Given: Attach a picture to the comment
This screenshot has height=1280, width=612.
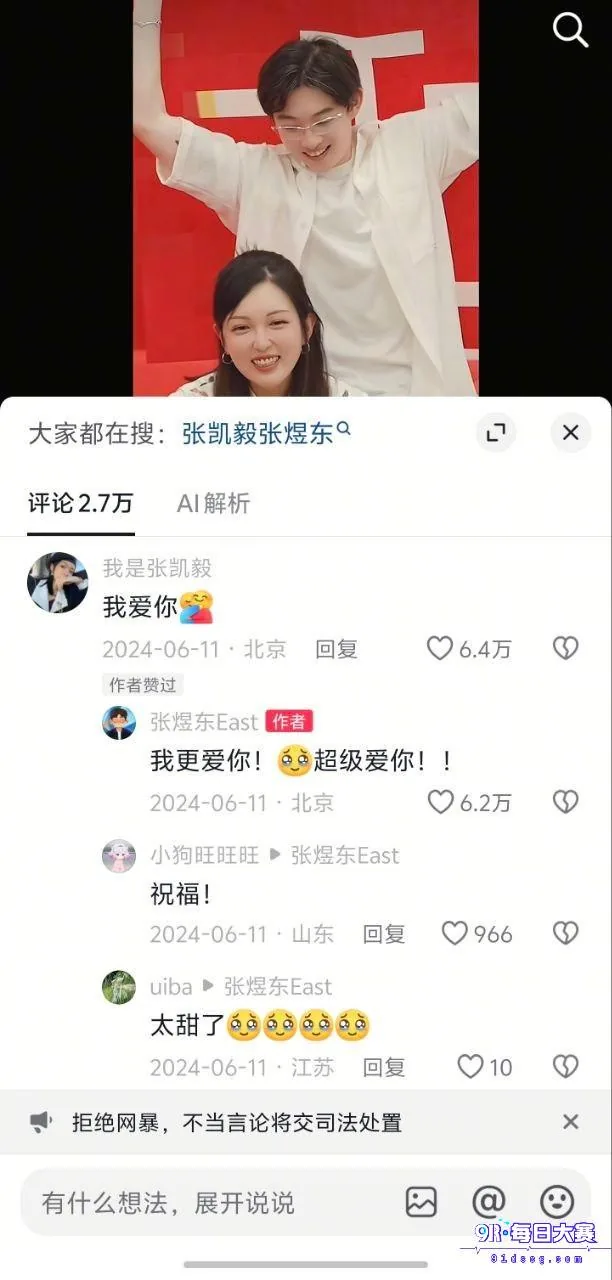Looking at the screenshot, I should [x=421, y=1201].
